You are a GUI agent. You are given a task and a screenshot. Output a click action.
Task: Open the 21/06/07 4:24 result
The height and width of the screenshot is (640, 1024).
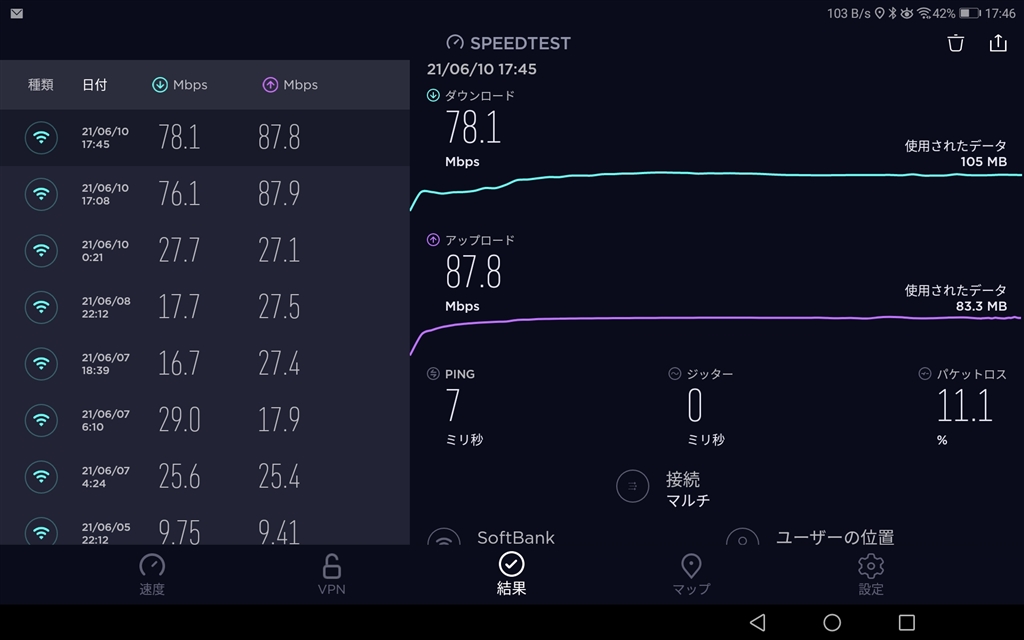pos(205,476)
